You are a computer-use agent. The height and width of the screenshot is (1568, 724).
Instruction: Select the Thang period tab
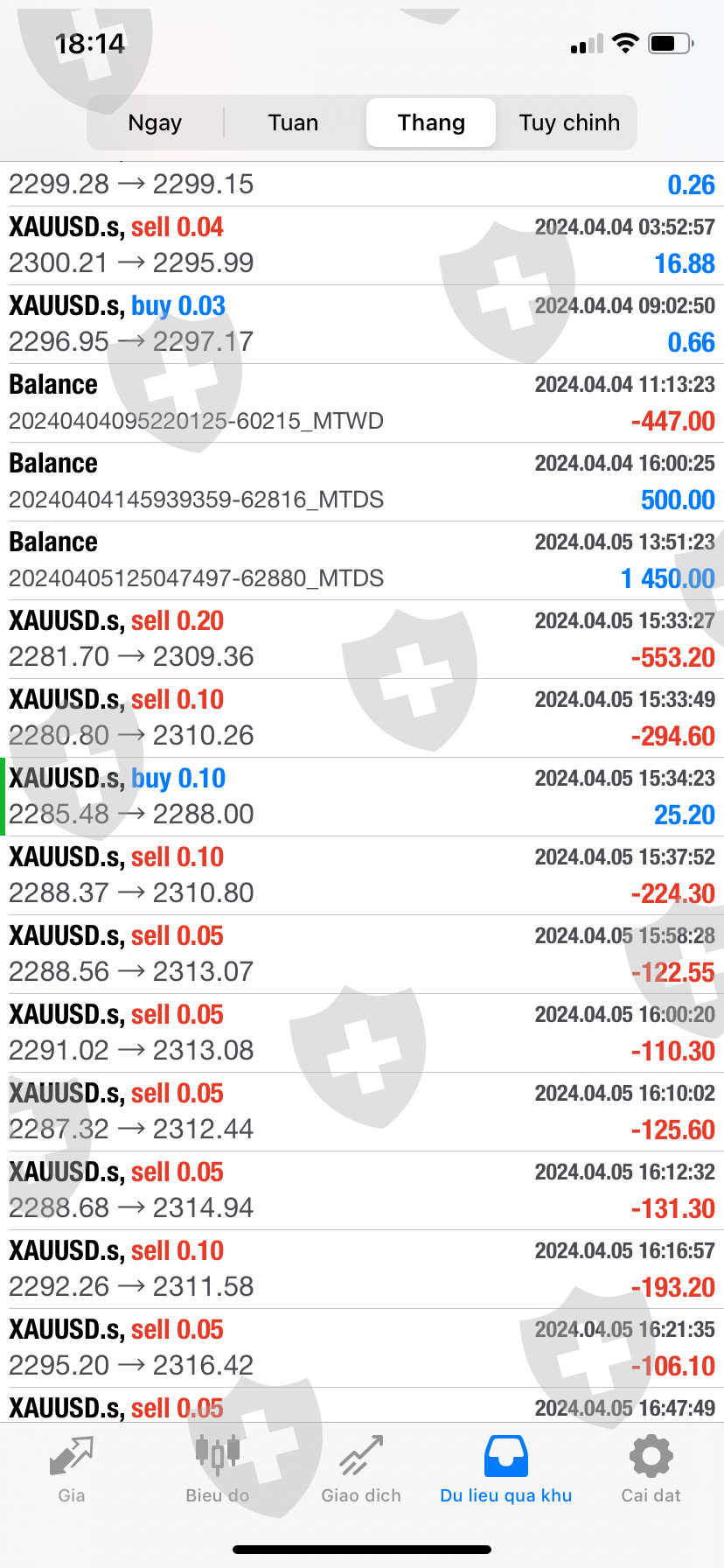431,122
